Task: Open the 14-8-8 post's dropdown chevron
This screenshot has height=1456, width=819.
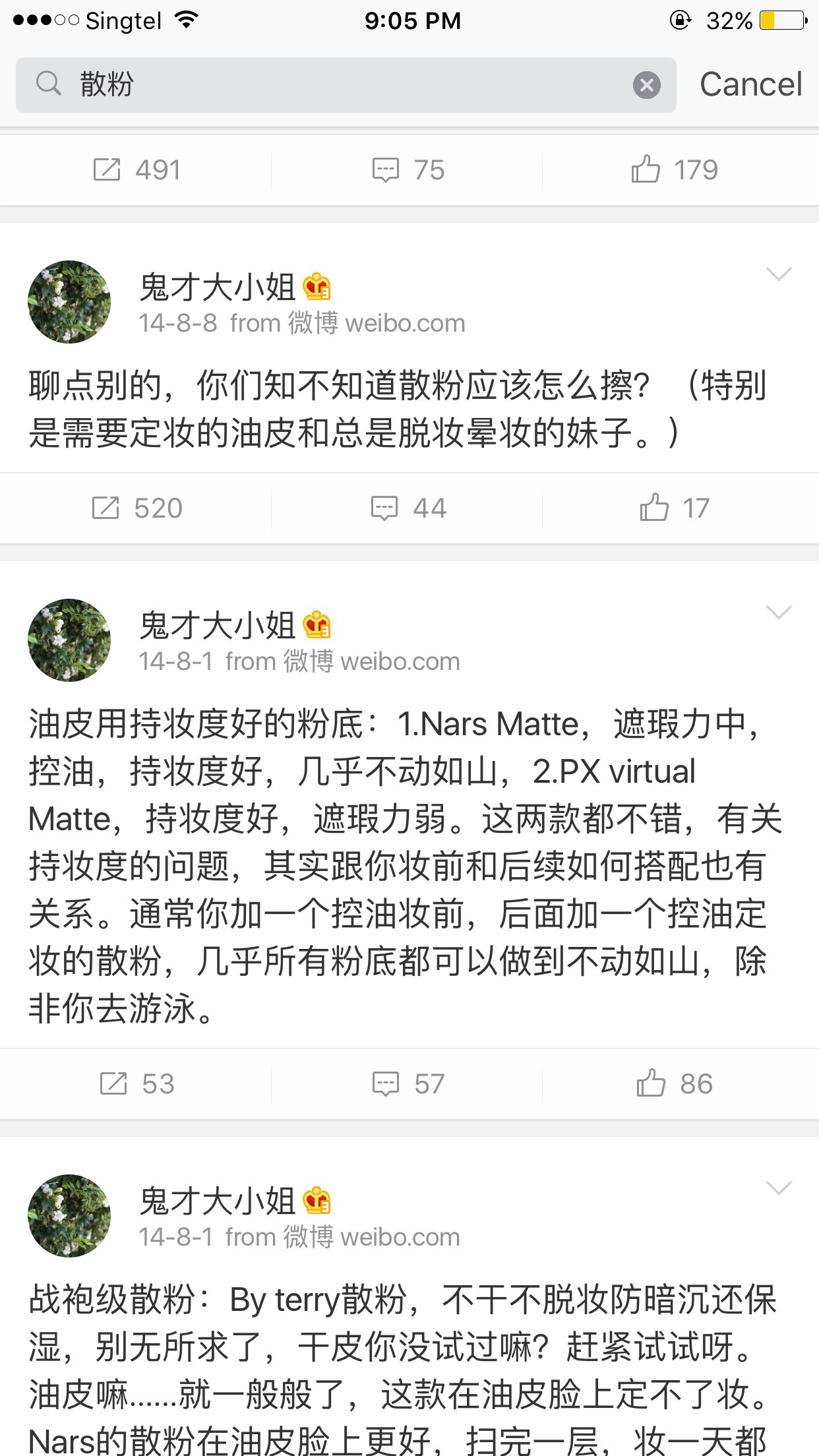Action: [779, 274]
